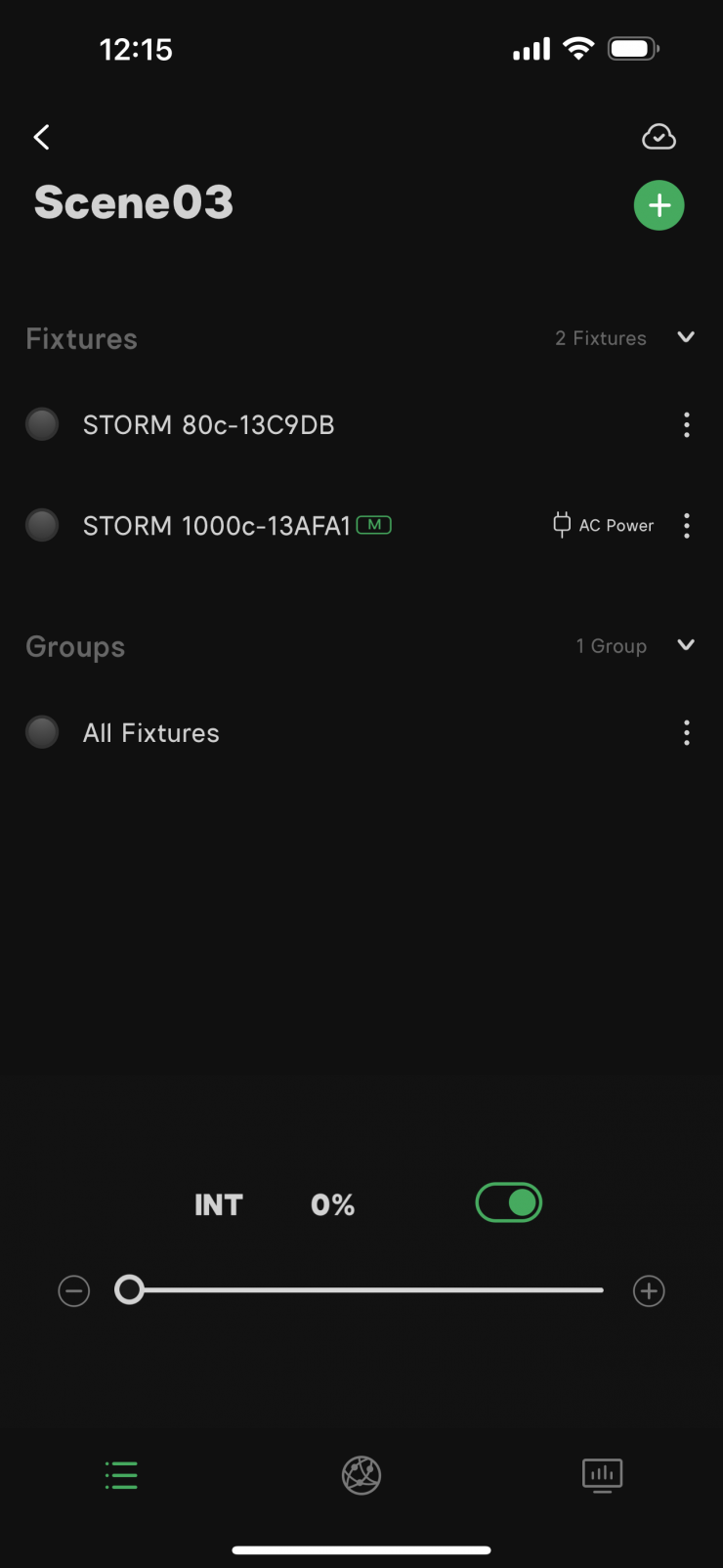
Task: Collapse the Groups section
Action: (x=686, y=645)
